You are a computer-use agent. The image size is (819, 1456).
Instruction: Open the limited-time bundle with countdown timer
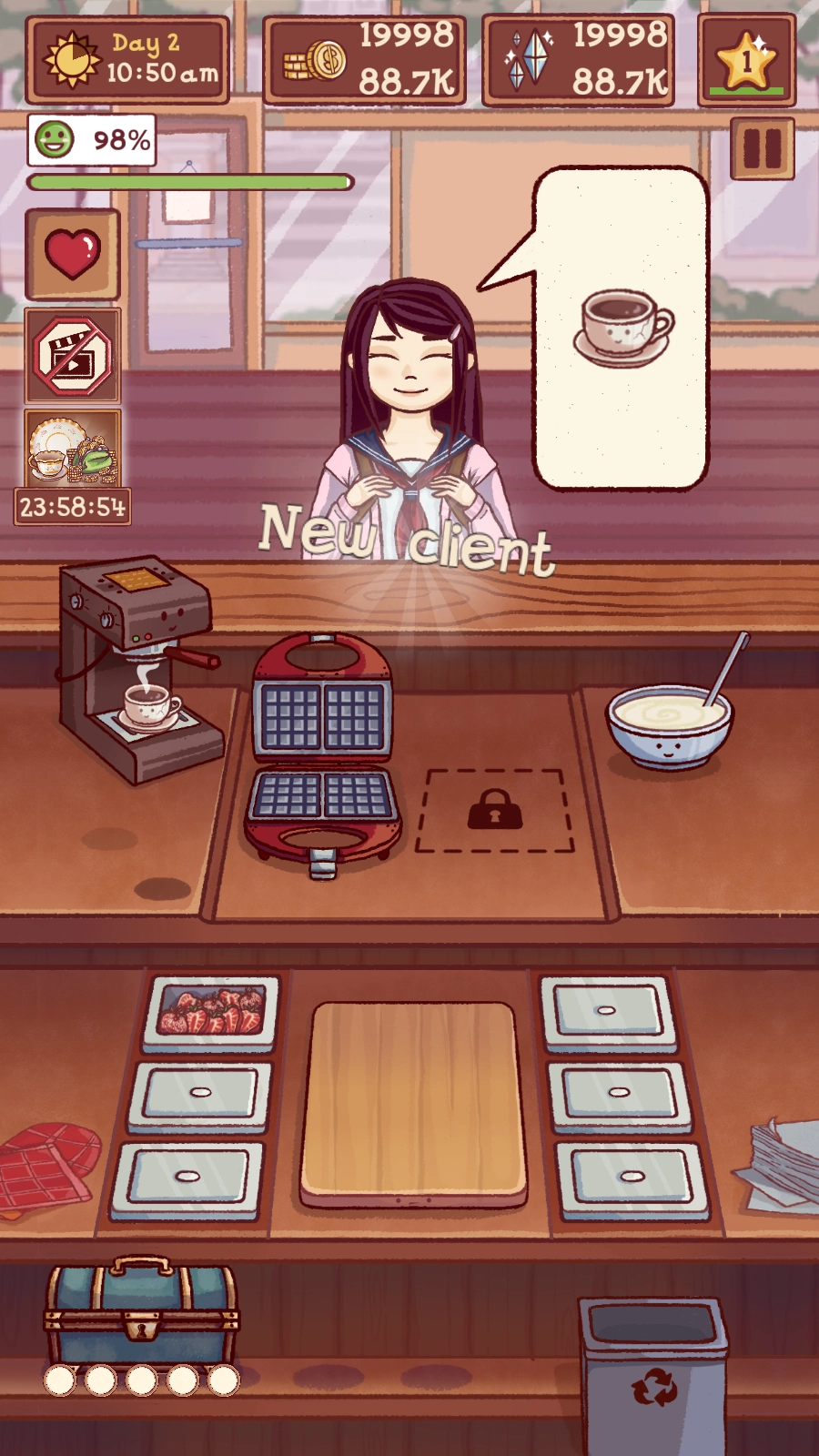(71, 455)
